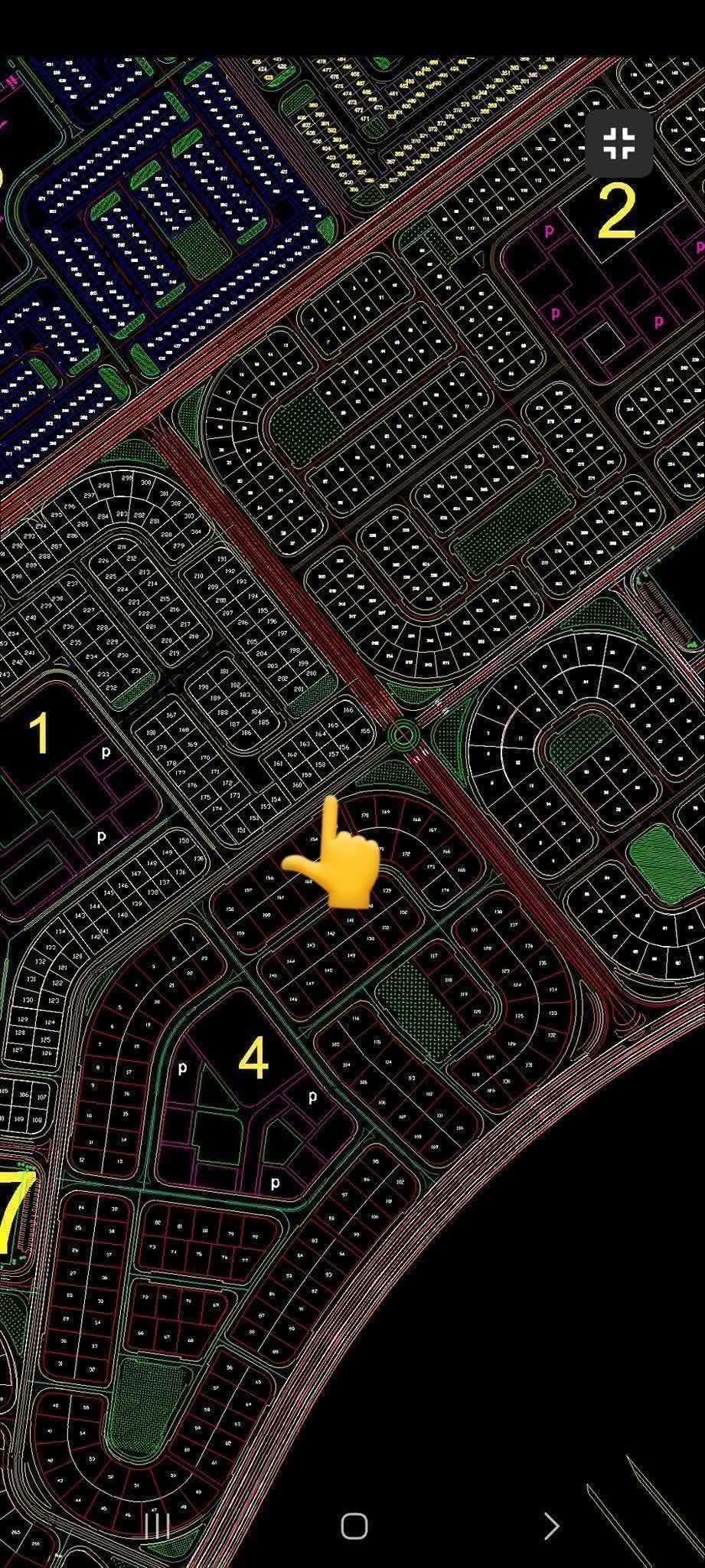Tap the system back arrow

550,1526
